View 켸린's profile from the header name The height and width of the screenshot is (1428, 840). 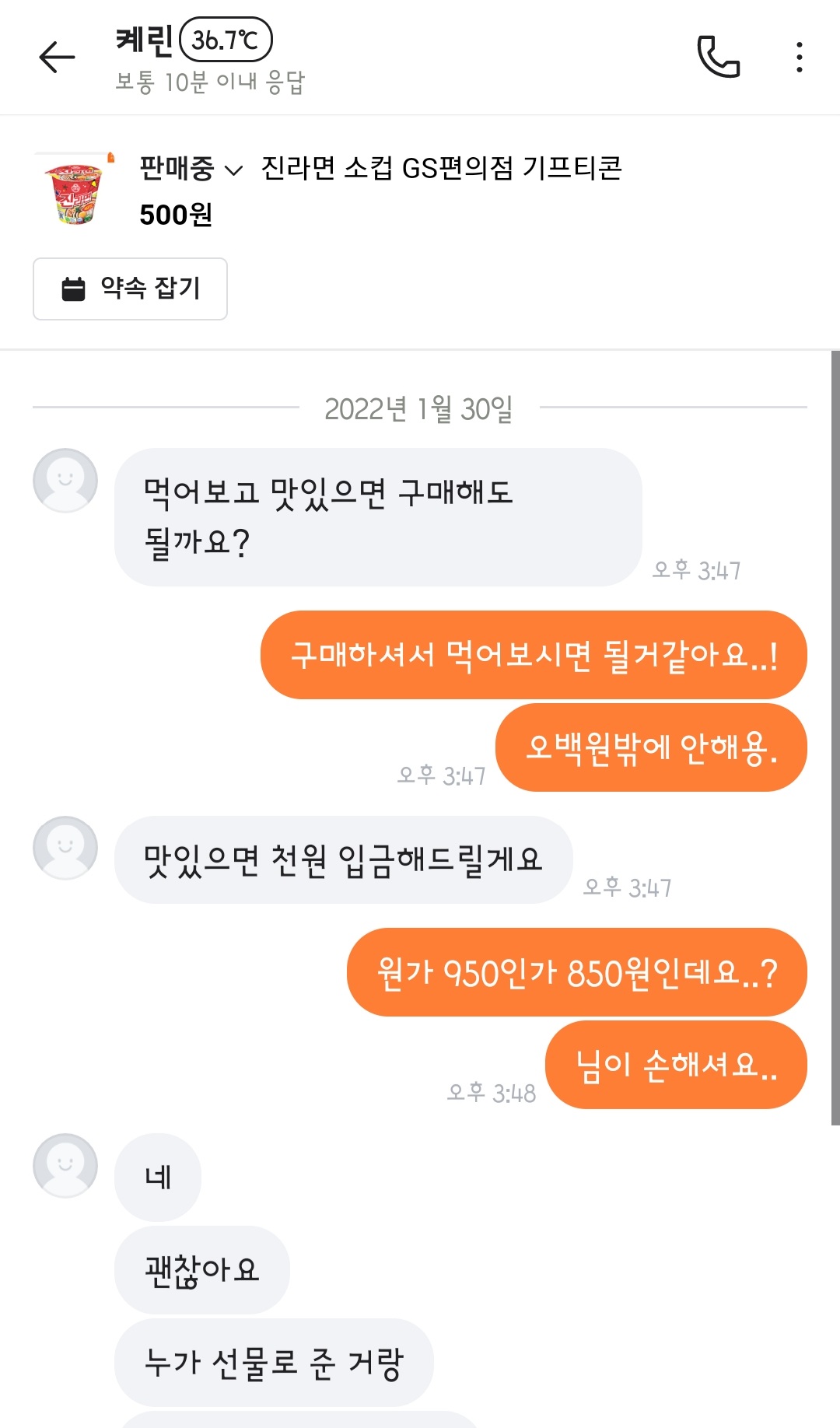145,40
